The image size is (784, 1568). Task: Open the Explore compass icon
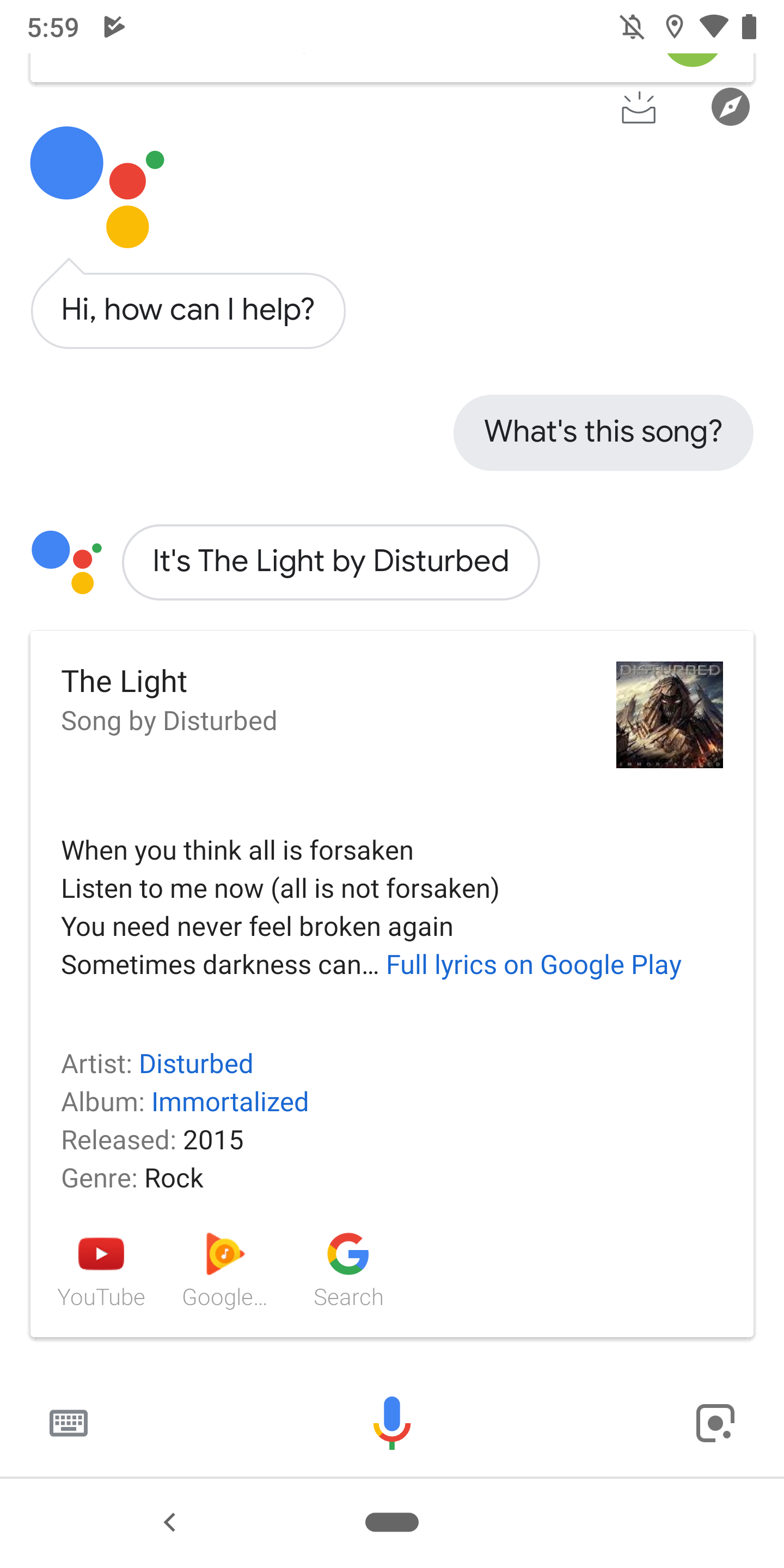(731, 107)
